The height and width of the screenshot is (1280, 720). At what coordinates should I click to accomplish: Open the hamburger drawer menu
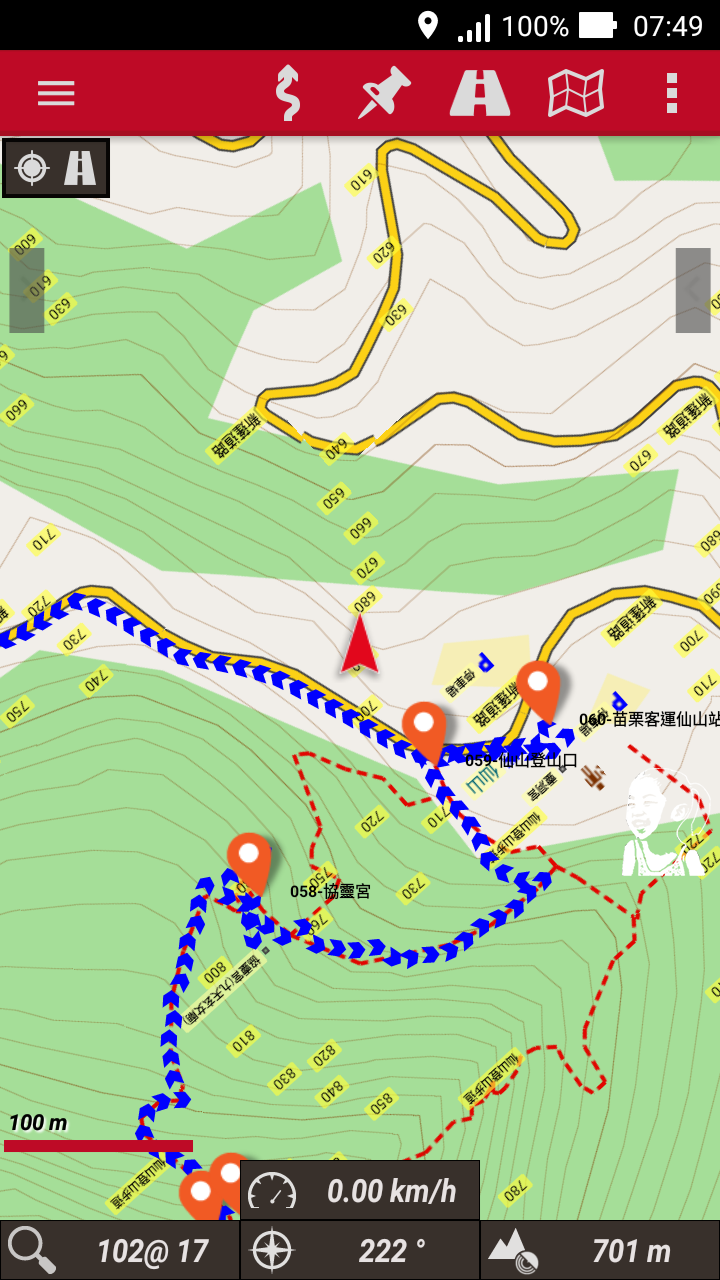pos(56,93)
